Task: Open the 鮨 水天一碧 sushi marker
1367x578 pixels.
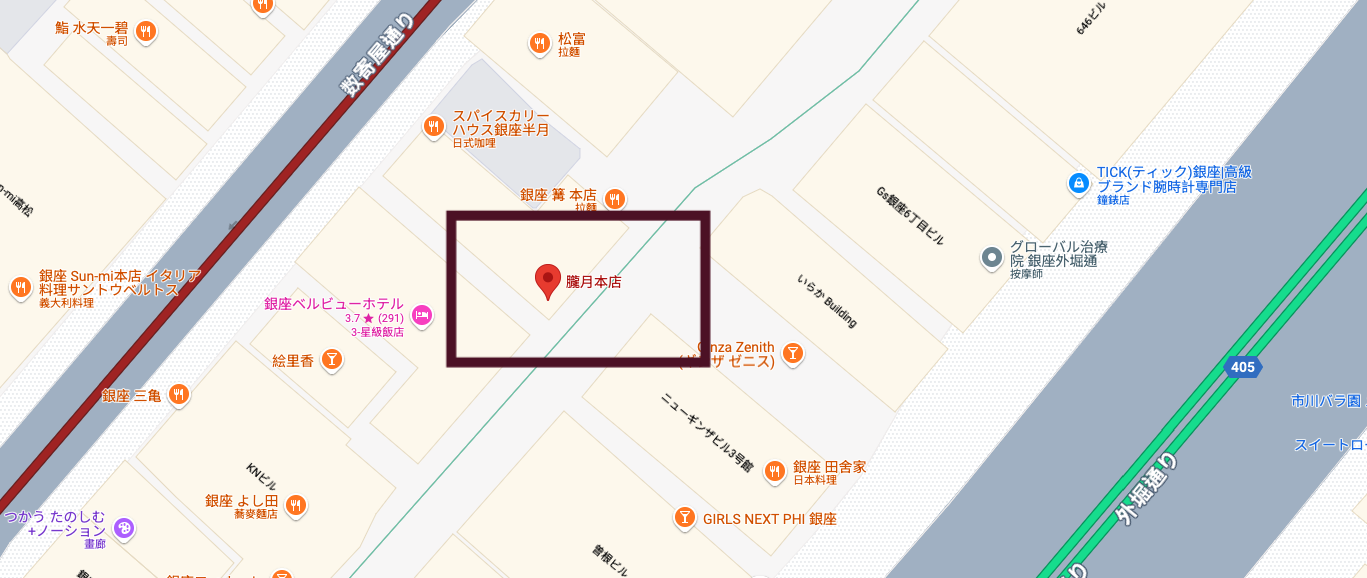Action: coord(146,31)
